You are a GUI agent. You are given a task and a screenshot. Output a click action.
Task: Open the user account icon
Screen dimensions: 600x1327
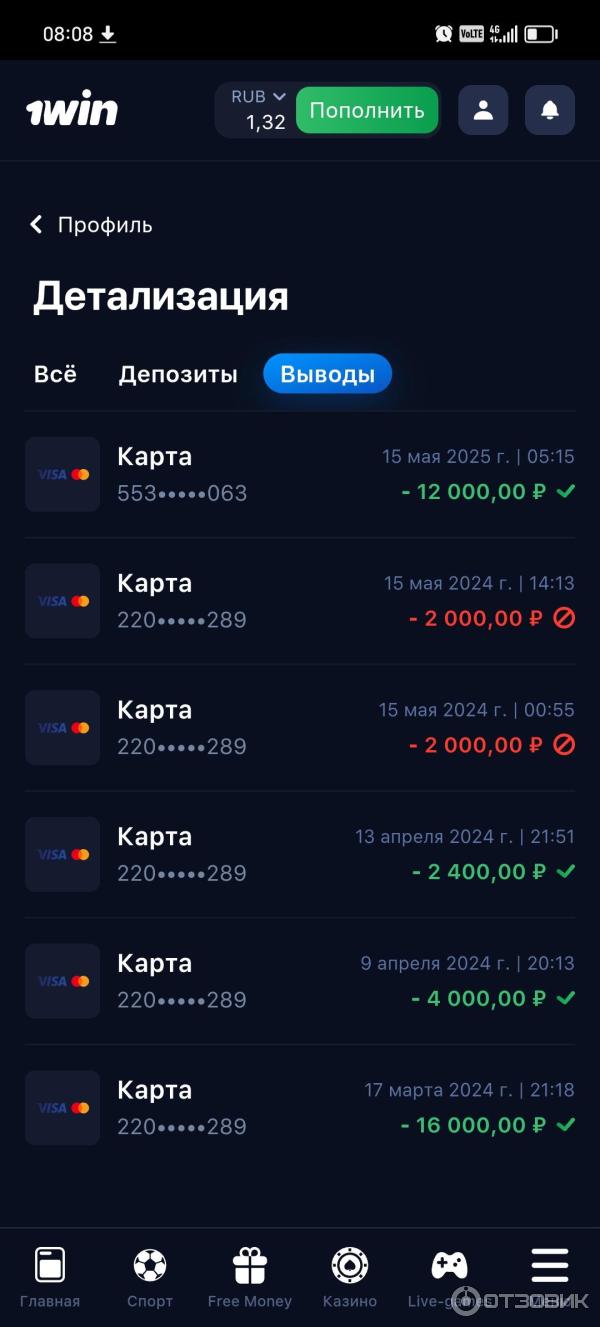483,110
